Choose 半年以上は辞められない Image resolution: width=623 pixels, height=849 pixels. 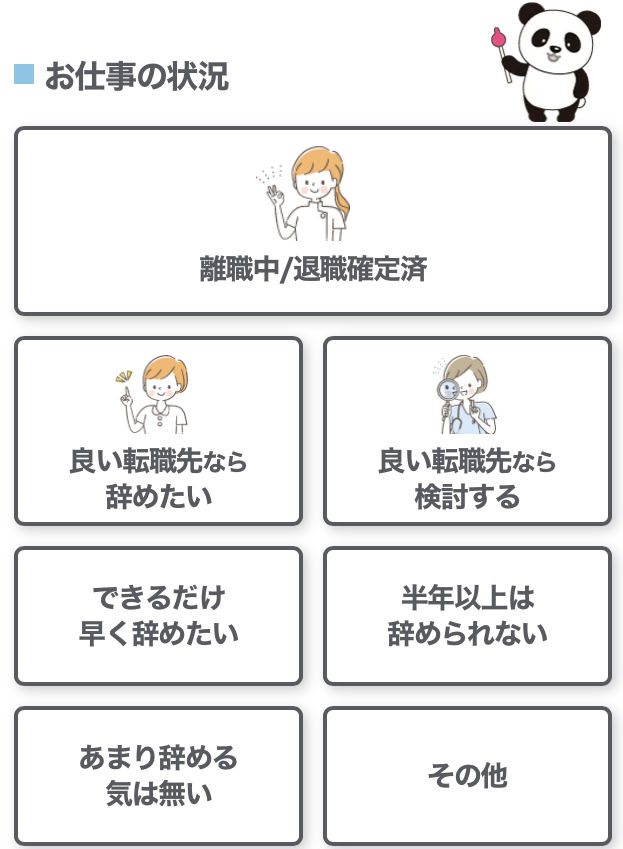(x=467, y=616)
